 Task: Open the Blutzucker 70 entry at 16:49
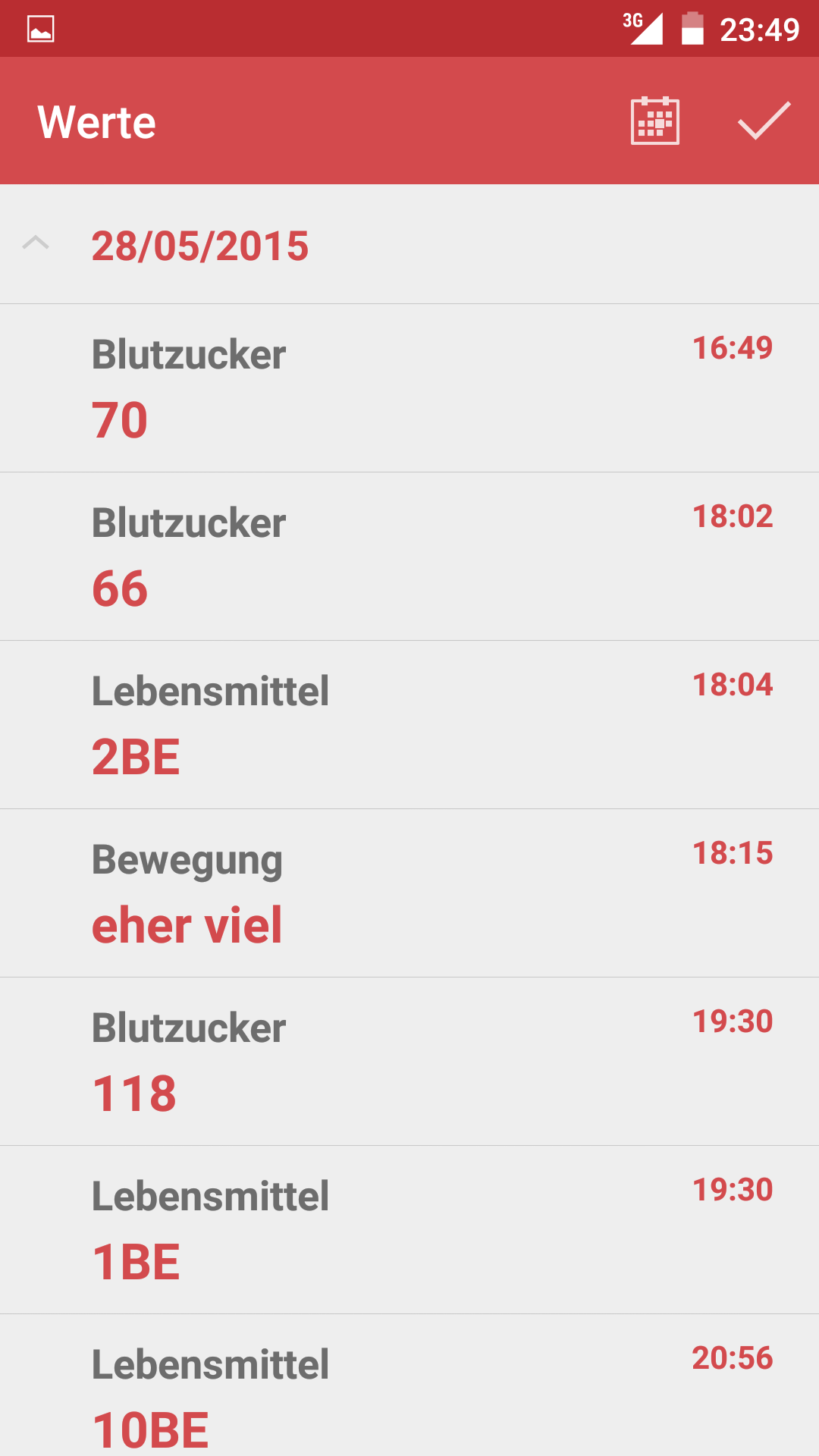[409, 388]
